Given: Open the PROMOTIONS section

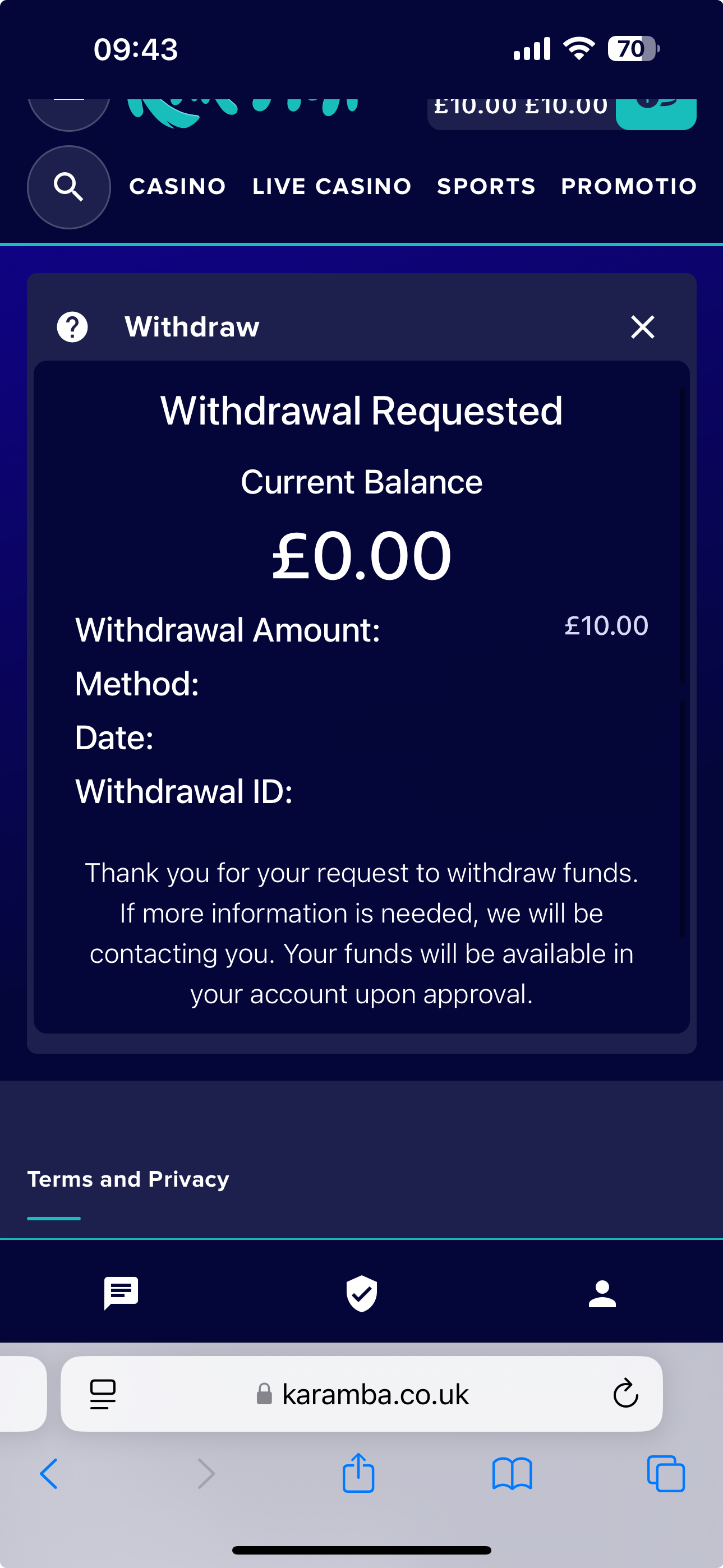Looking at the screenshot, I should pyautogui.click(x=628, y=186).
